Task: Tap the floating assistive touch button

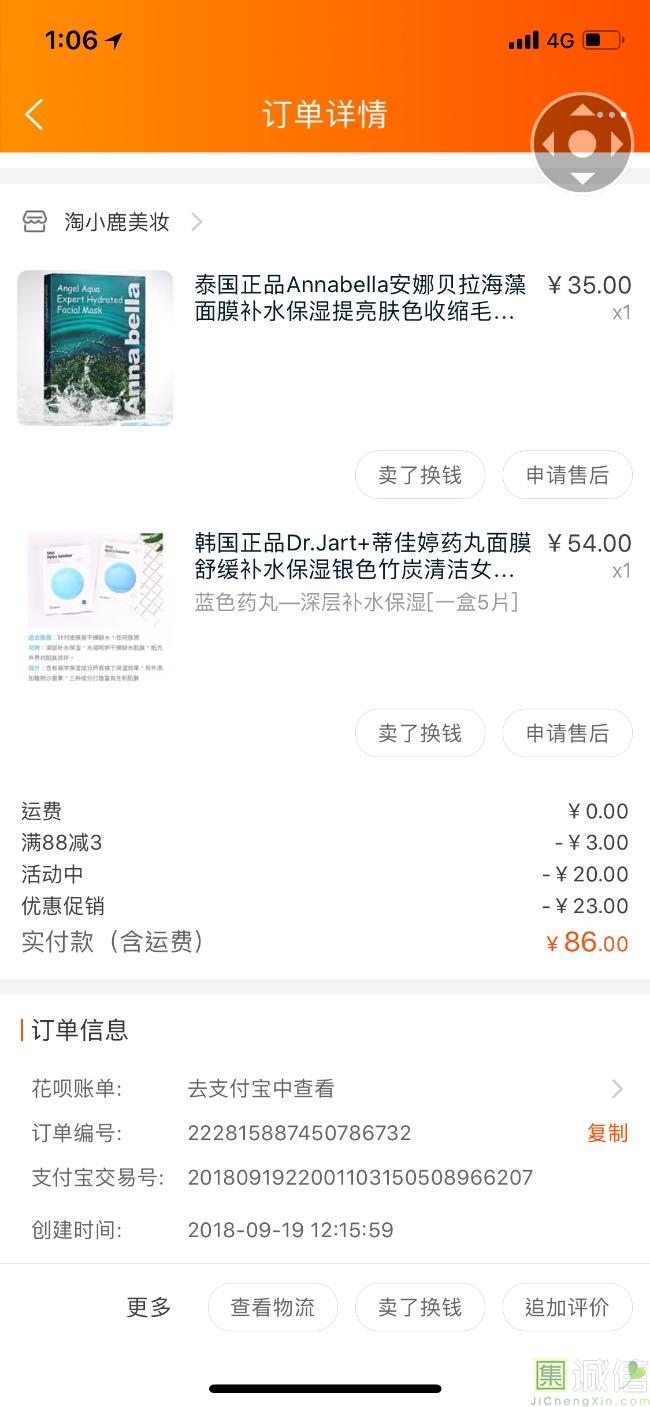Action: pos(582,144)
